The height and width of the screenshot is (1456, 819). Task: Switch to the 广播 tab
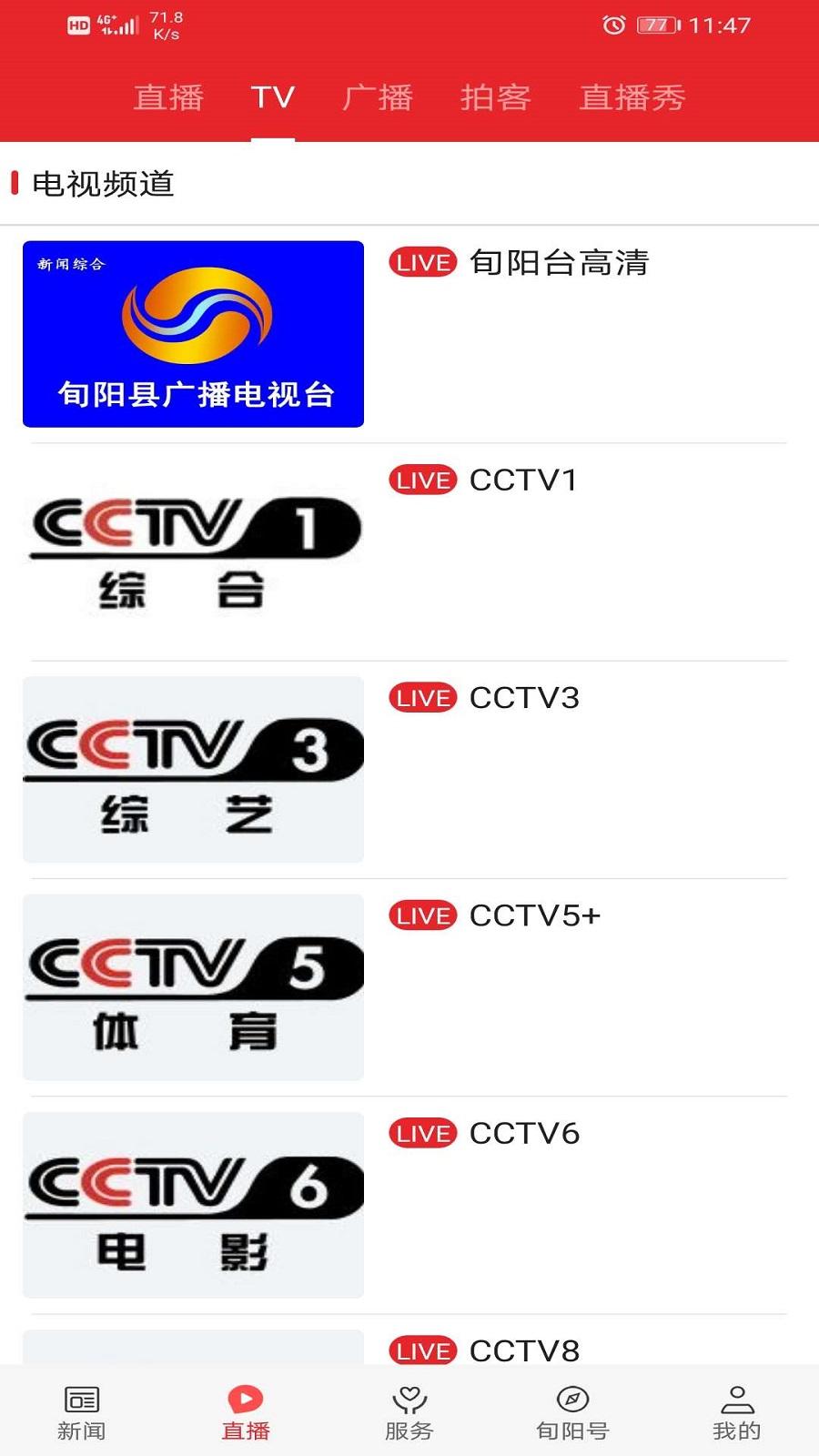click(x=379, y=96)
